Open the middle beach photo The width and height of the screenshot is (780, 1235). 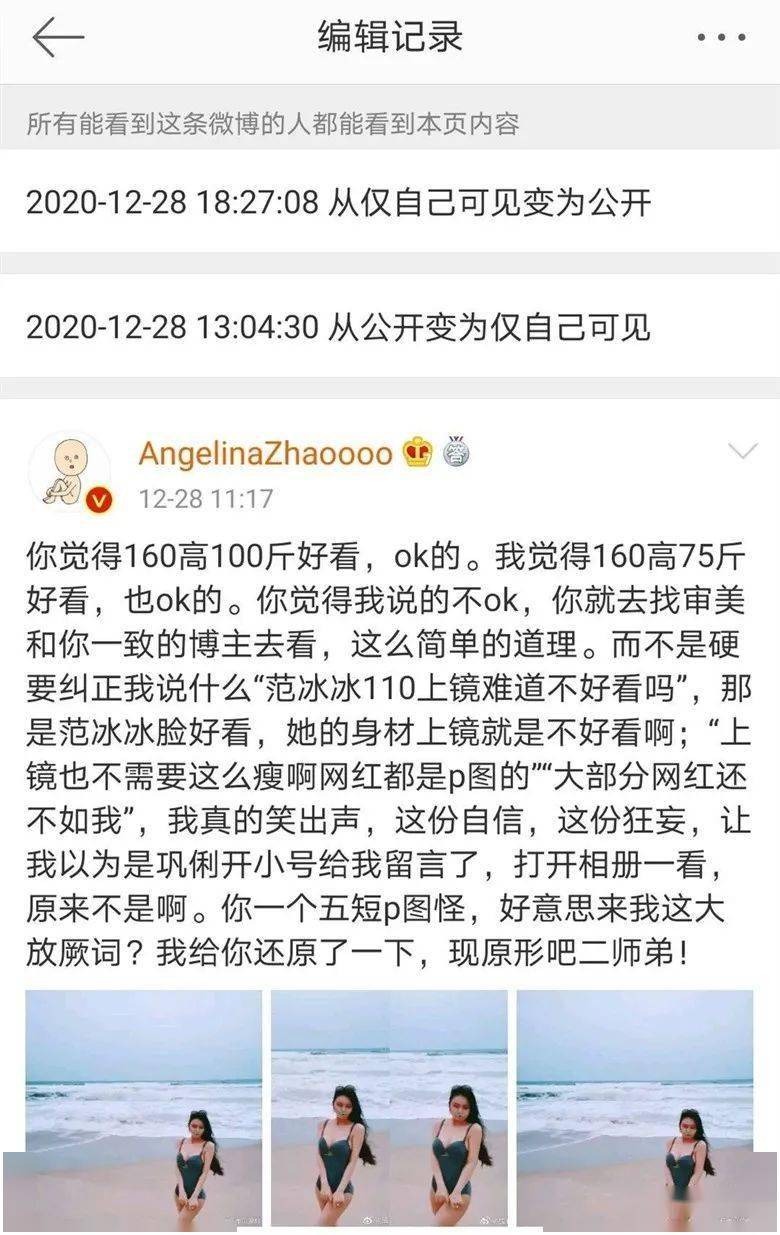click(x=389, y=1108)
